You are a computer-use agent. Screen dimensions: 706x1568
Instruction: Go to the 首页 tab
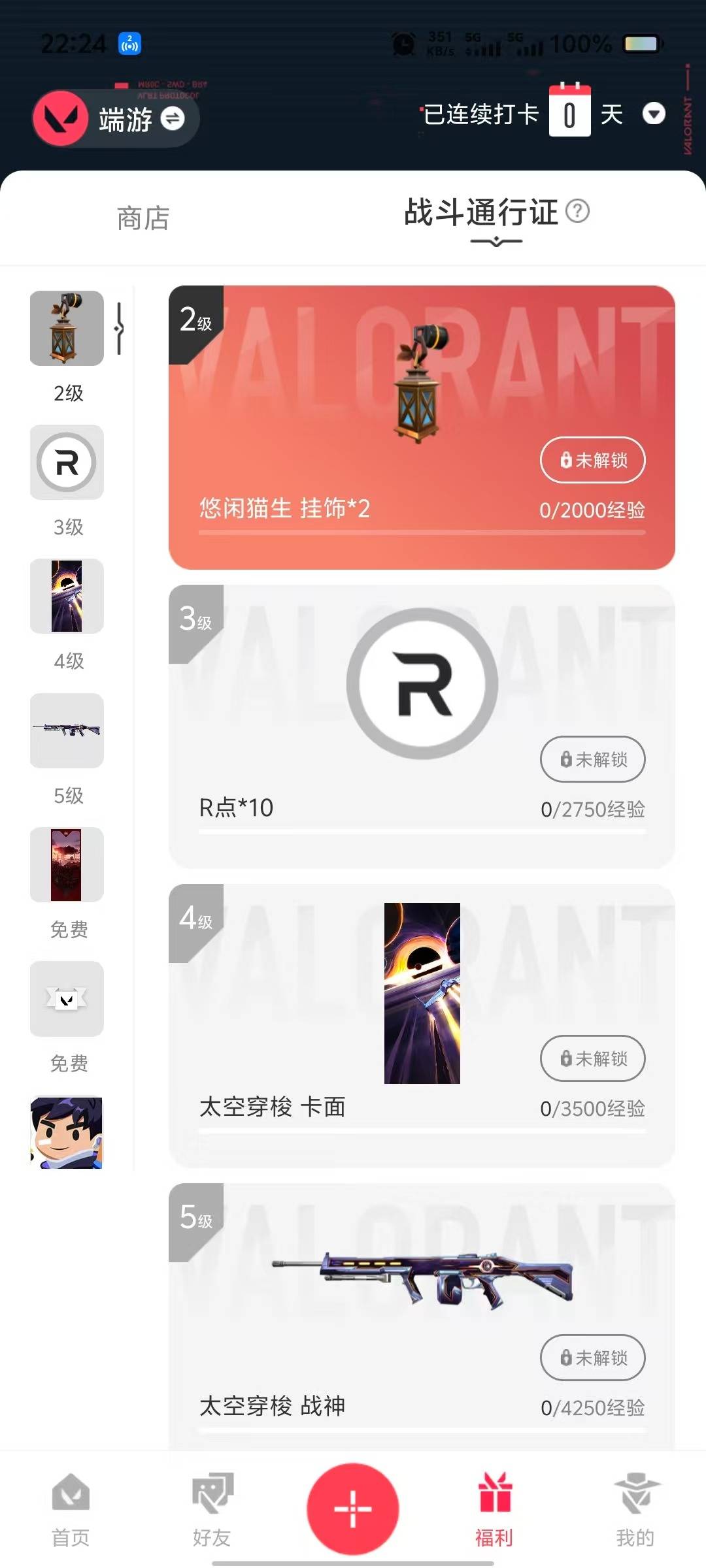[71, 1511]
